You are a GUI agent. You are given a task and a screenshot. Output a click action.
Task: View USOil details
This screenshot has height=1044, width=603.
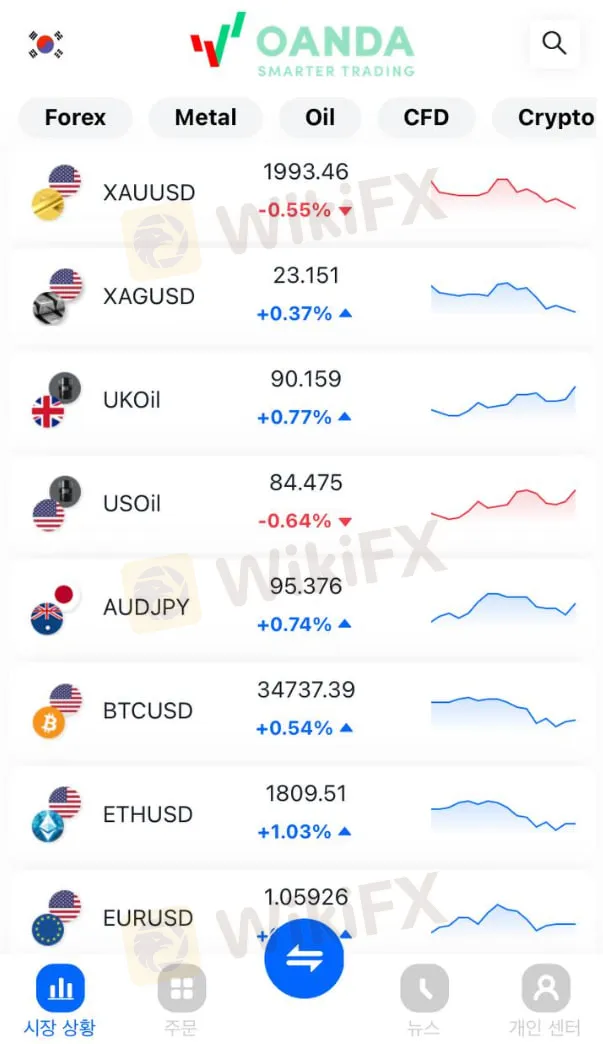click(x=300, y=503)
